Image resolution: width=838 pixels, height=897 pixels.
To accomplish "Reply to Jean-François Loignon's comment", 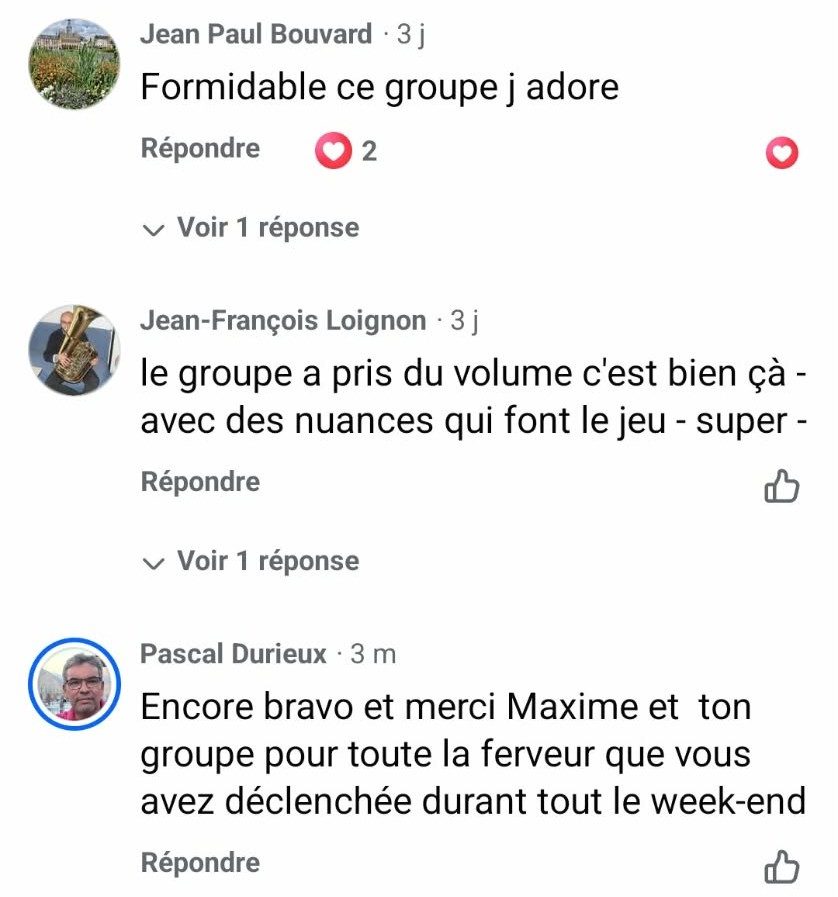I will [x=200, y=482].
